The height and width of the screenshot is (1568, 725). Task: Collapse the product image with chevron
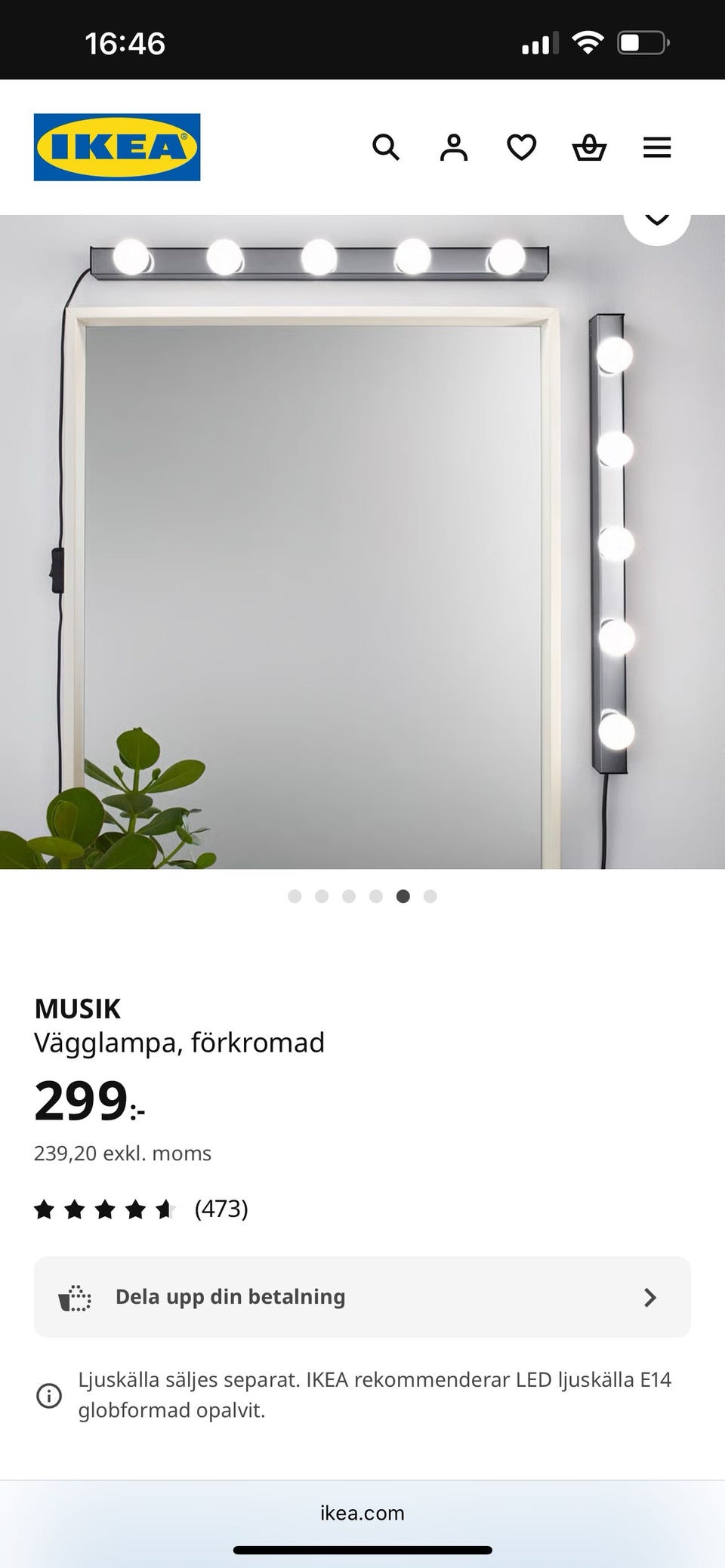[x=657, y=219]
